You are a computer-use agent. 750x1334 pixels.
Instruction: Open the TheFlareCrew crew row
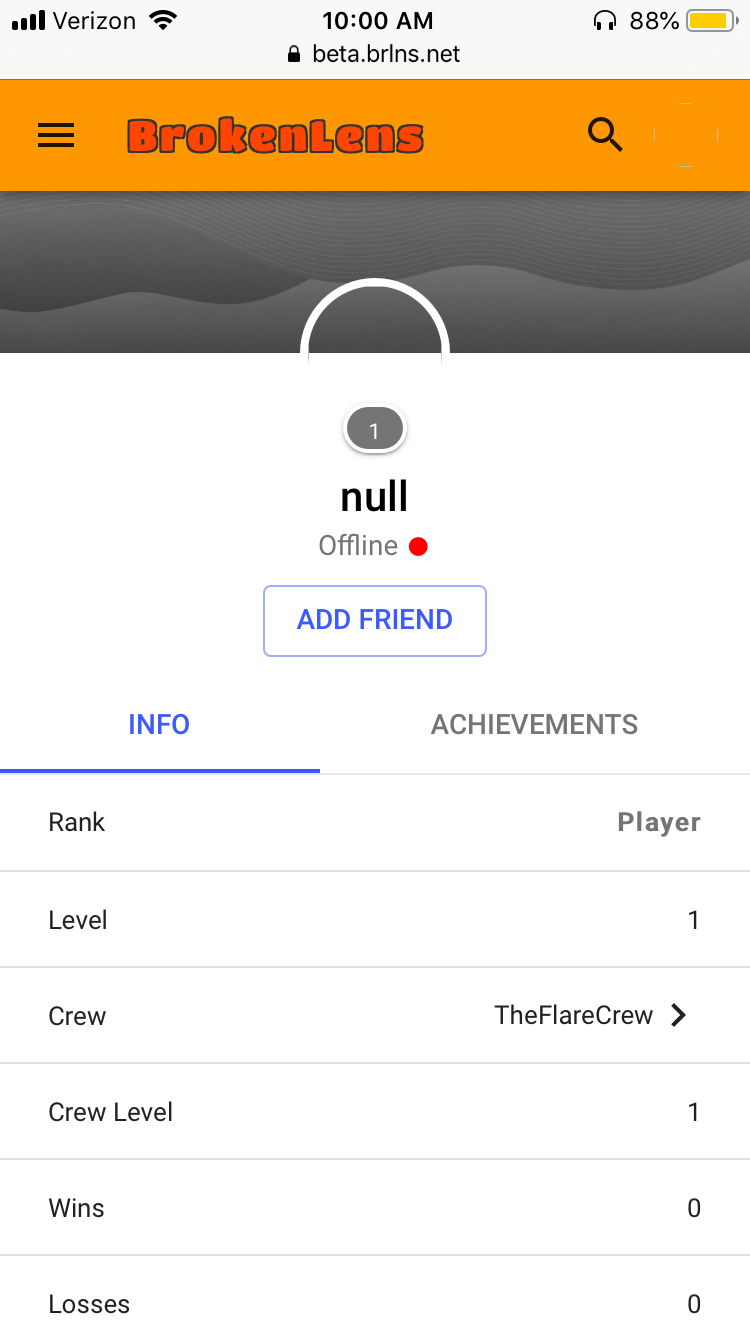(375, 1016)
